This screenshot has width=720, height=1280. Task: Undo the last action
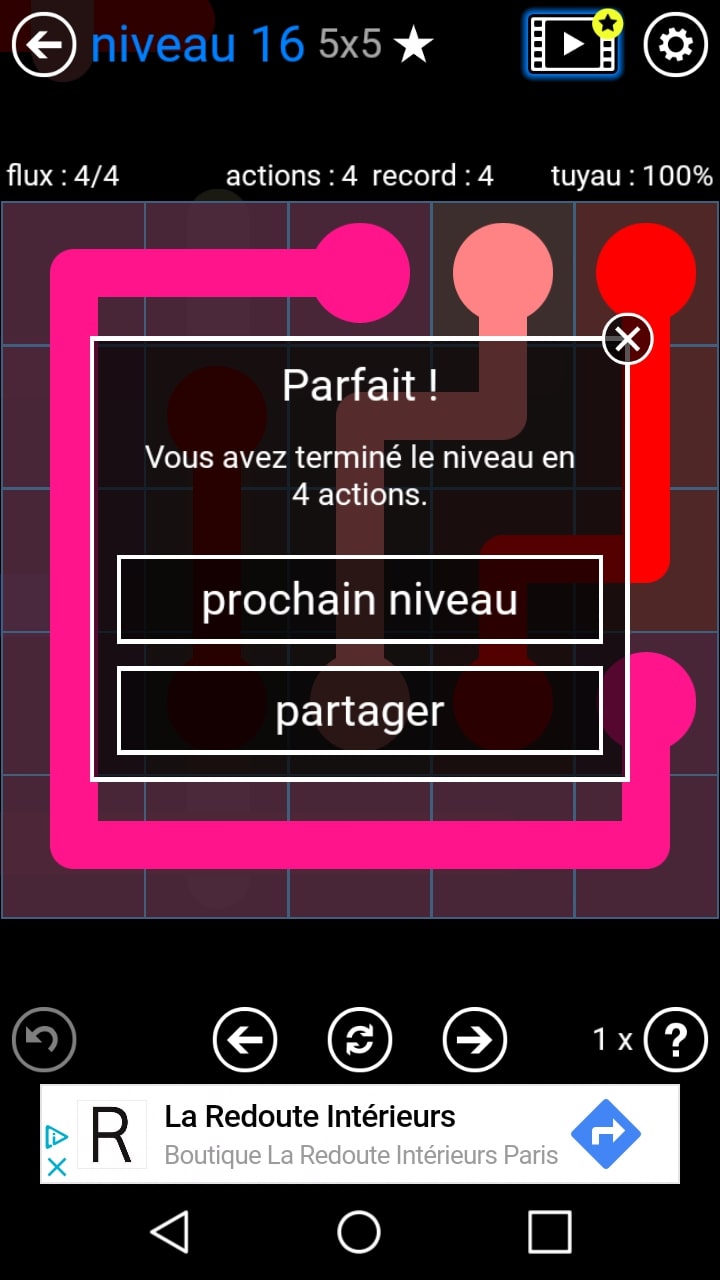[x=44, y=1040]
